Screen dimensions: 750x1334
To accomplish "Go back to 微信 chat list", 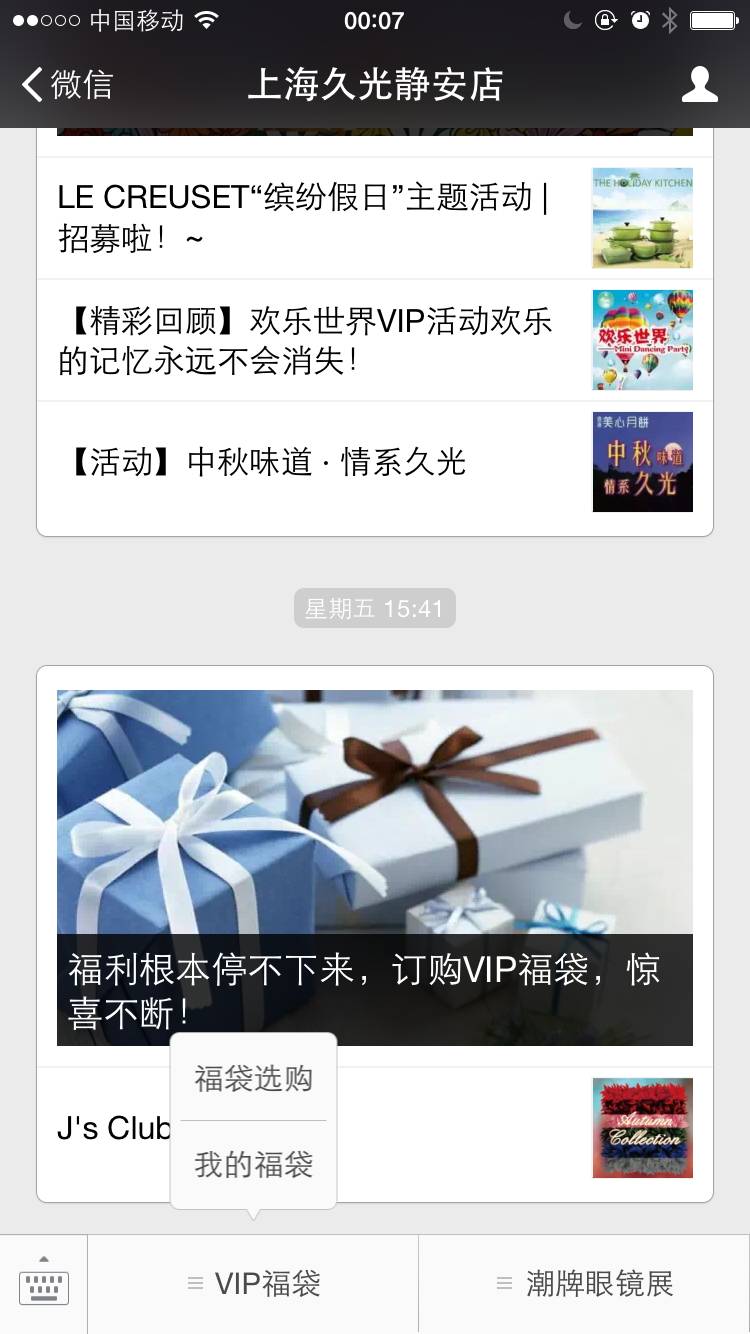I will coord(68,85).
